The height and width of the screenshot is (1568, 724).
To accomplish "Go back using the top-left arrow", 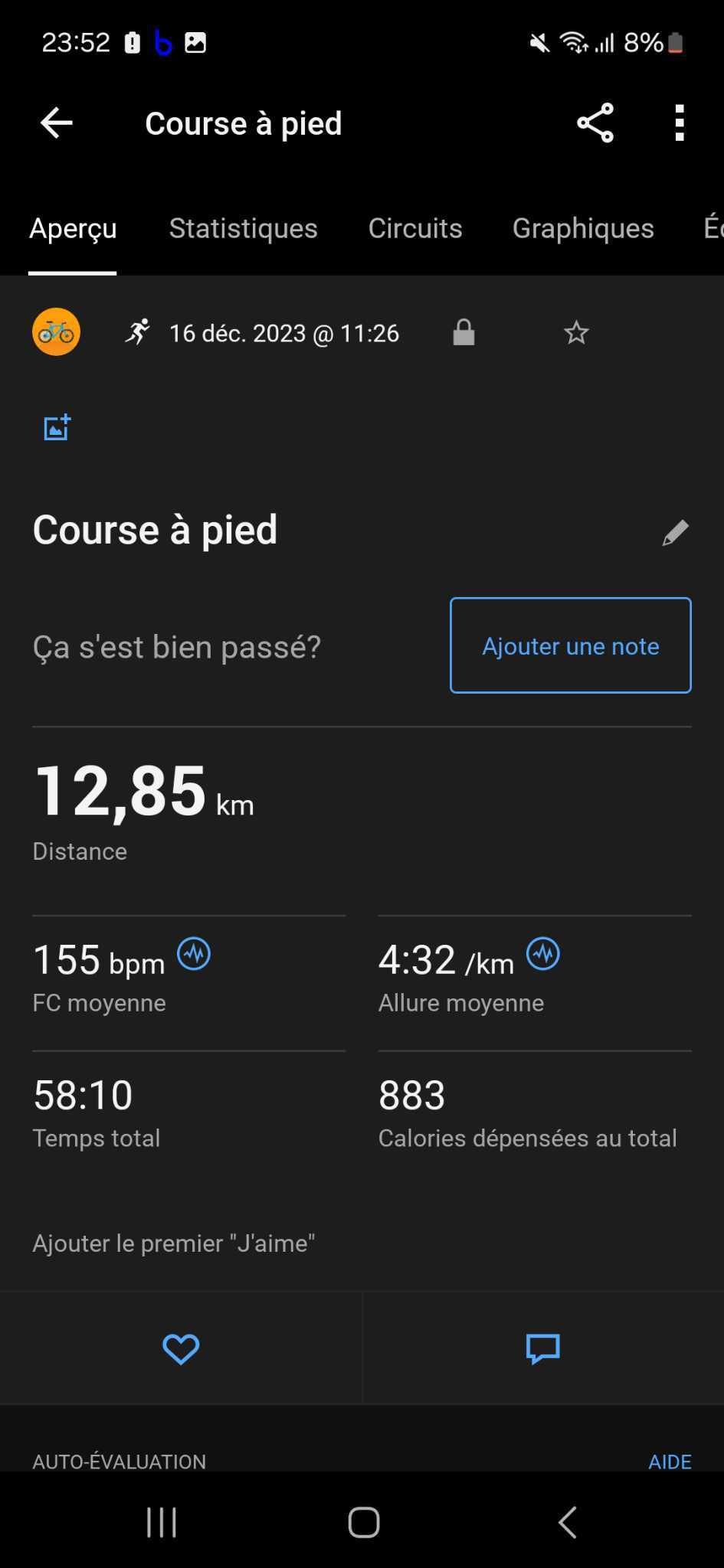I will 56,122.
